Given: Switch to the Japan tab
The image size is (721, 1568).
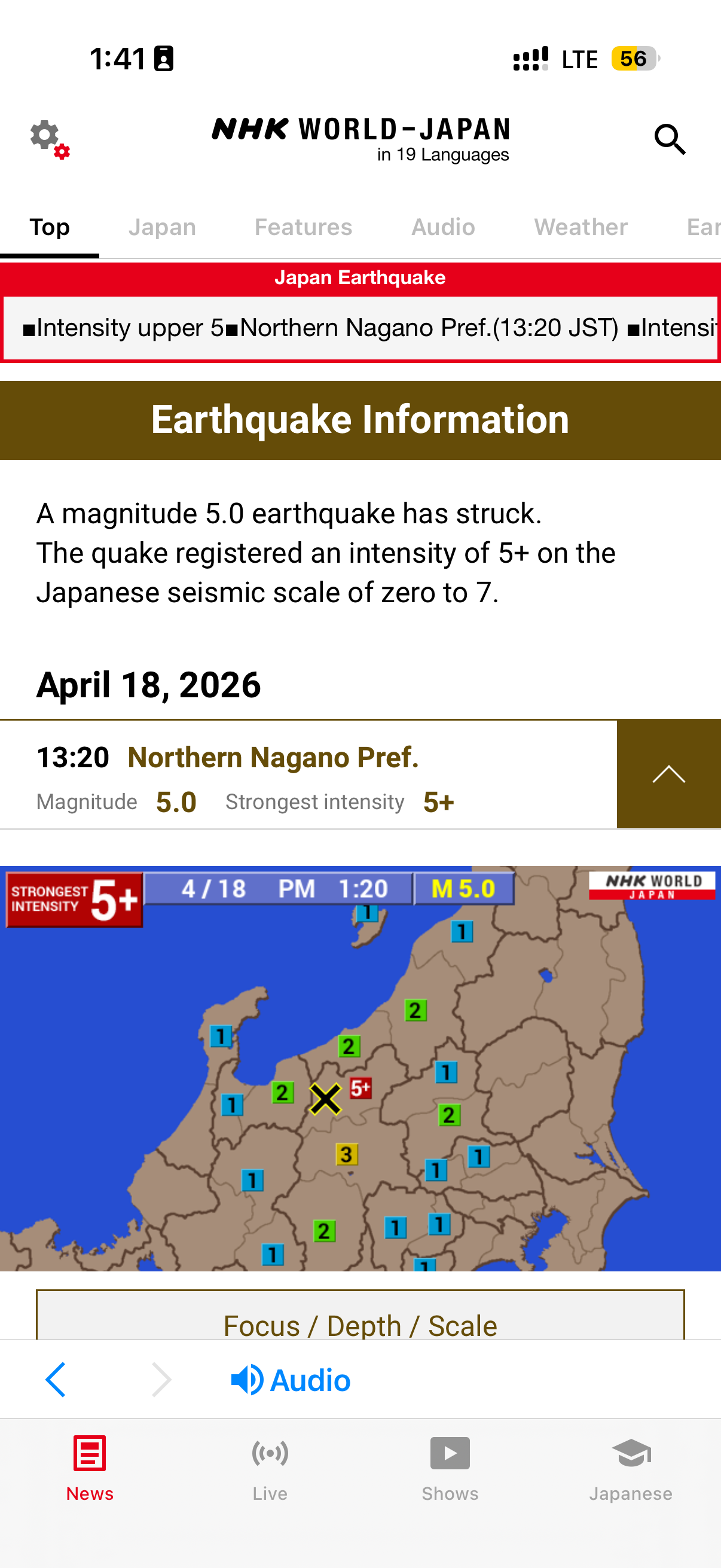Looking at the screenshot, I should point(162,228).
